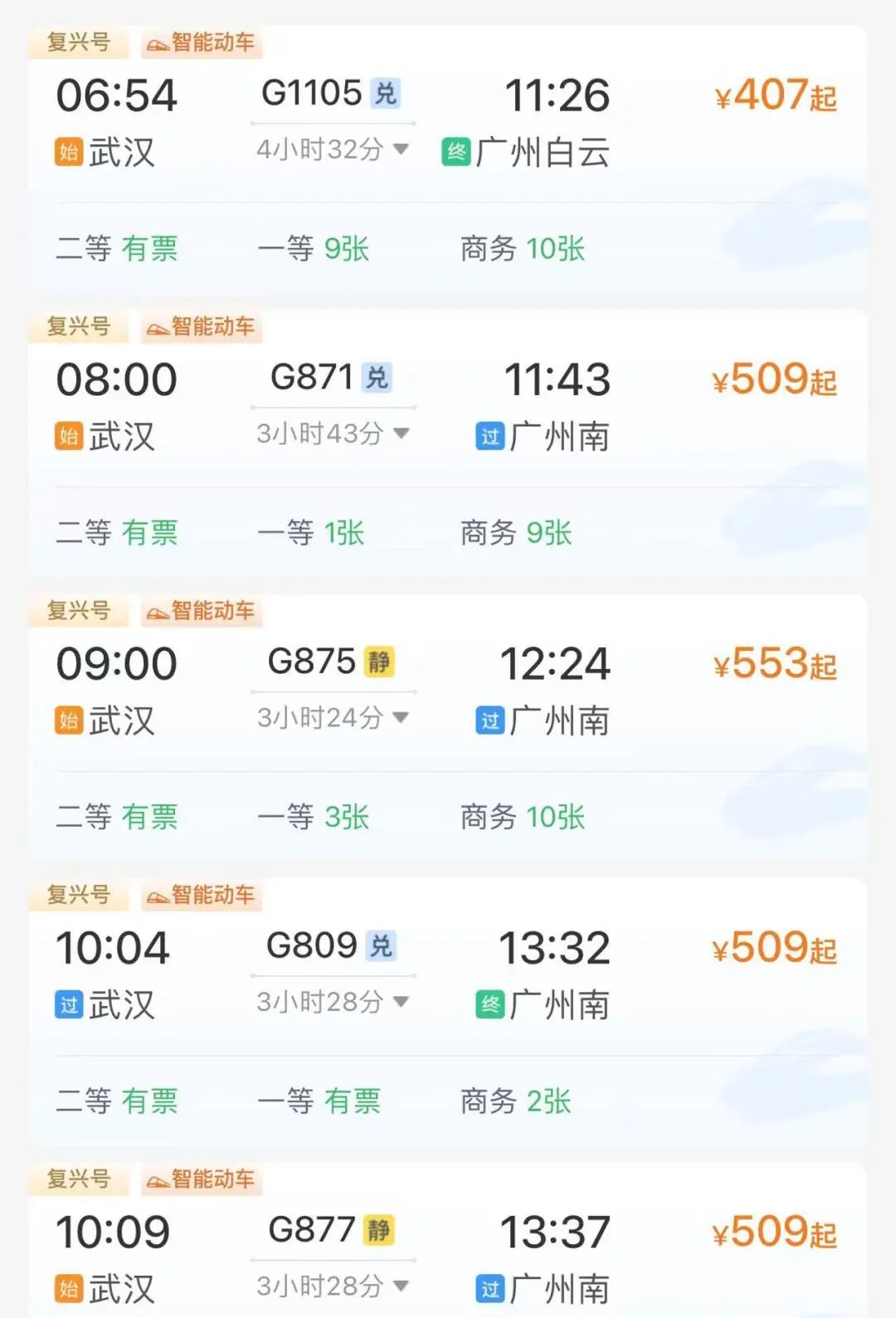Expand G877's 3小时28分 duration dropdown
This screenshot has width=896, height=1318.
(x=332, y=1286)
